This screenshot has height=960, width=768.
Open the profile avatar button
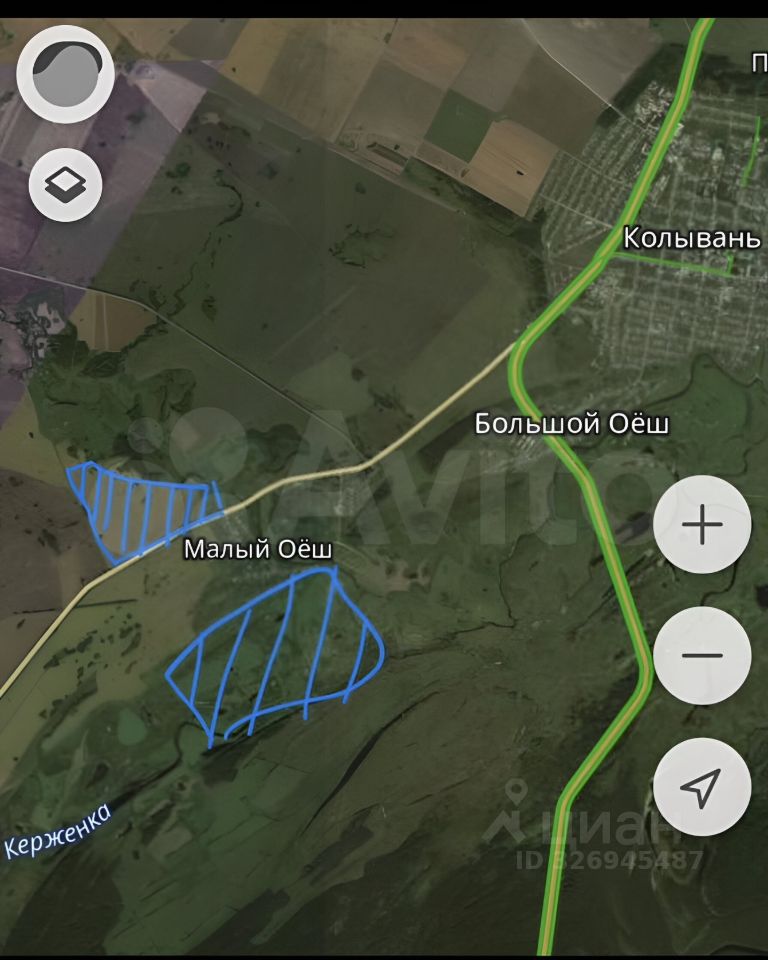66,75
